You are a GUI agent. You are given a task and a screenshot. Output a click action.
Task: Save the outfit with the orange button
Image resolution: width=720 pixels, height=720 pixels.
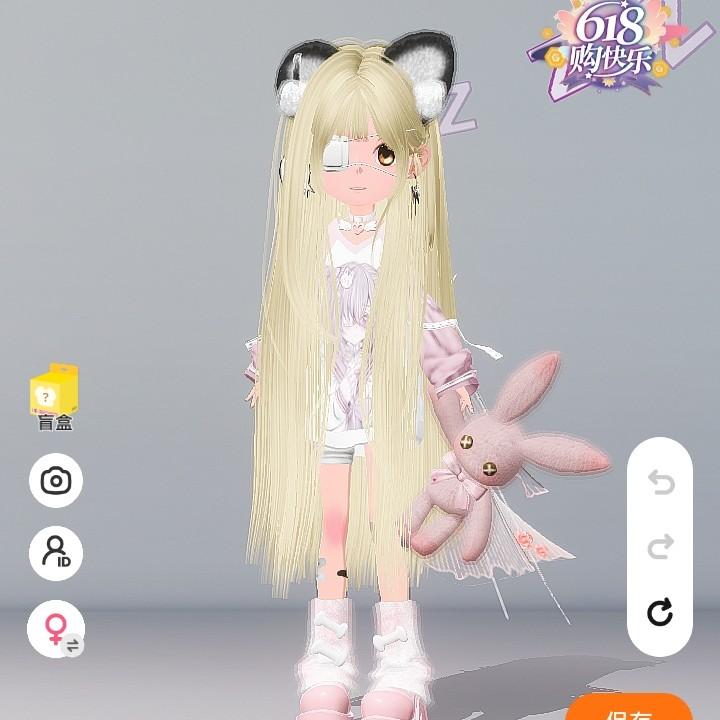coord(630,708)
